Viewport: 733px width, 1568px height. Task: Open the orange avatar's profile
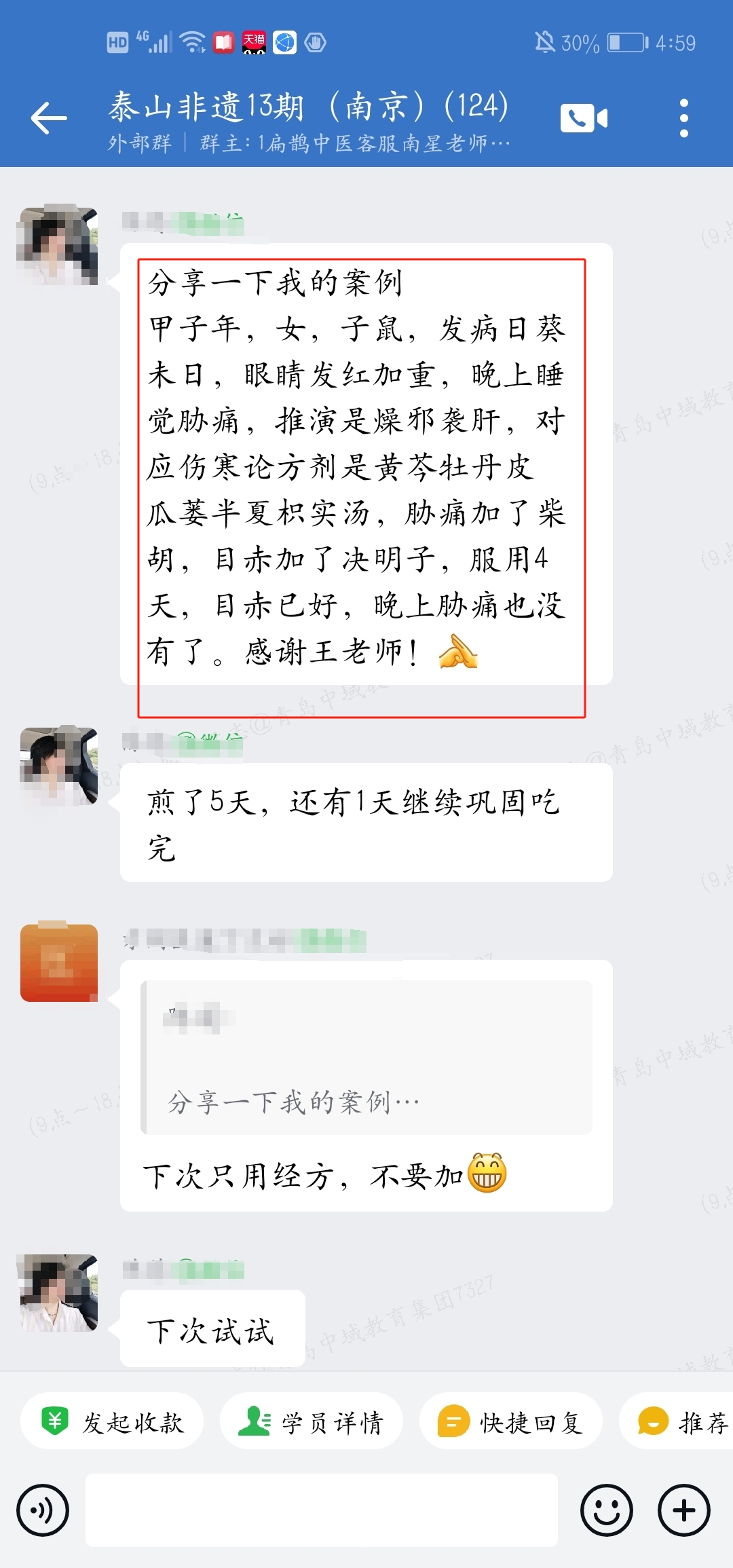tap(59, 963)
